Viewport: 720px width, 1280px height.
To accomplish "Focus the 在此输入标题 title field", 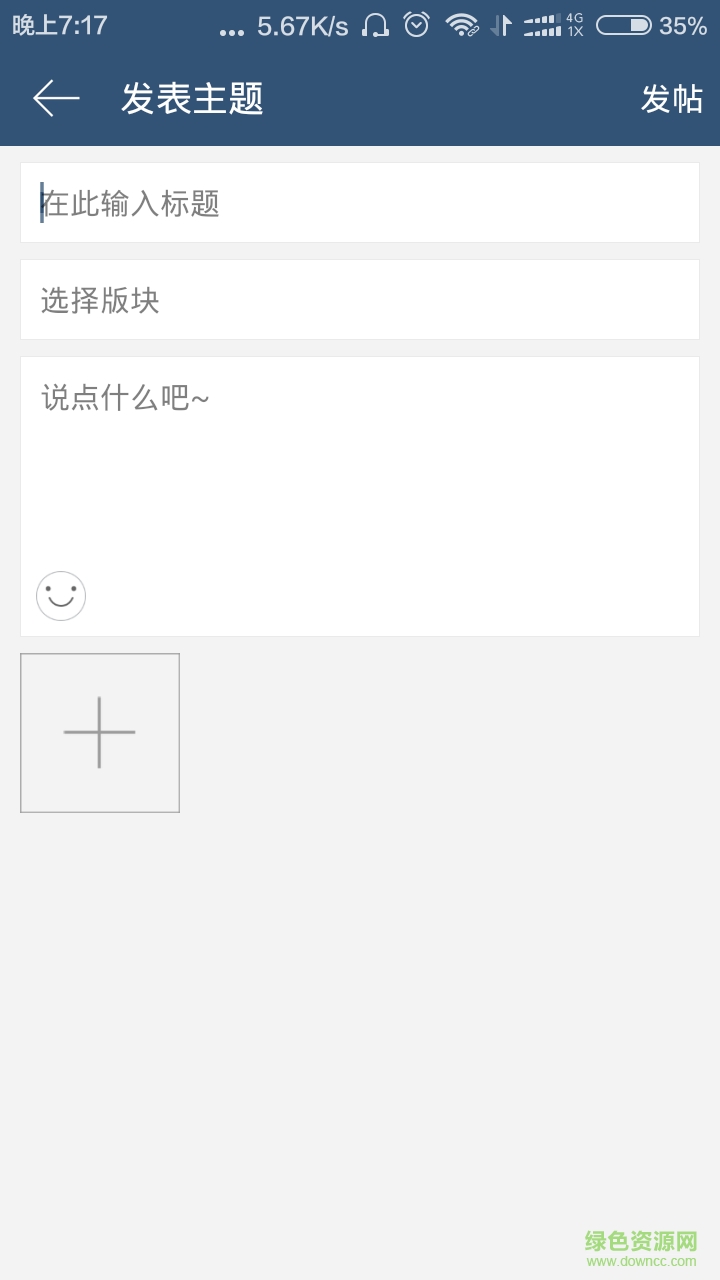I will 360,204.
